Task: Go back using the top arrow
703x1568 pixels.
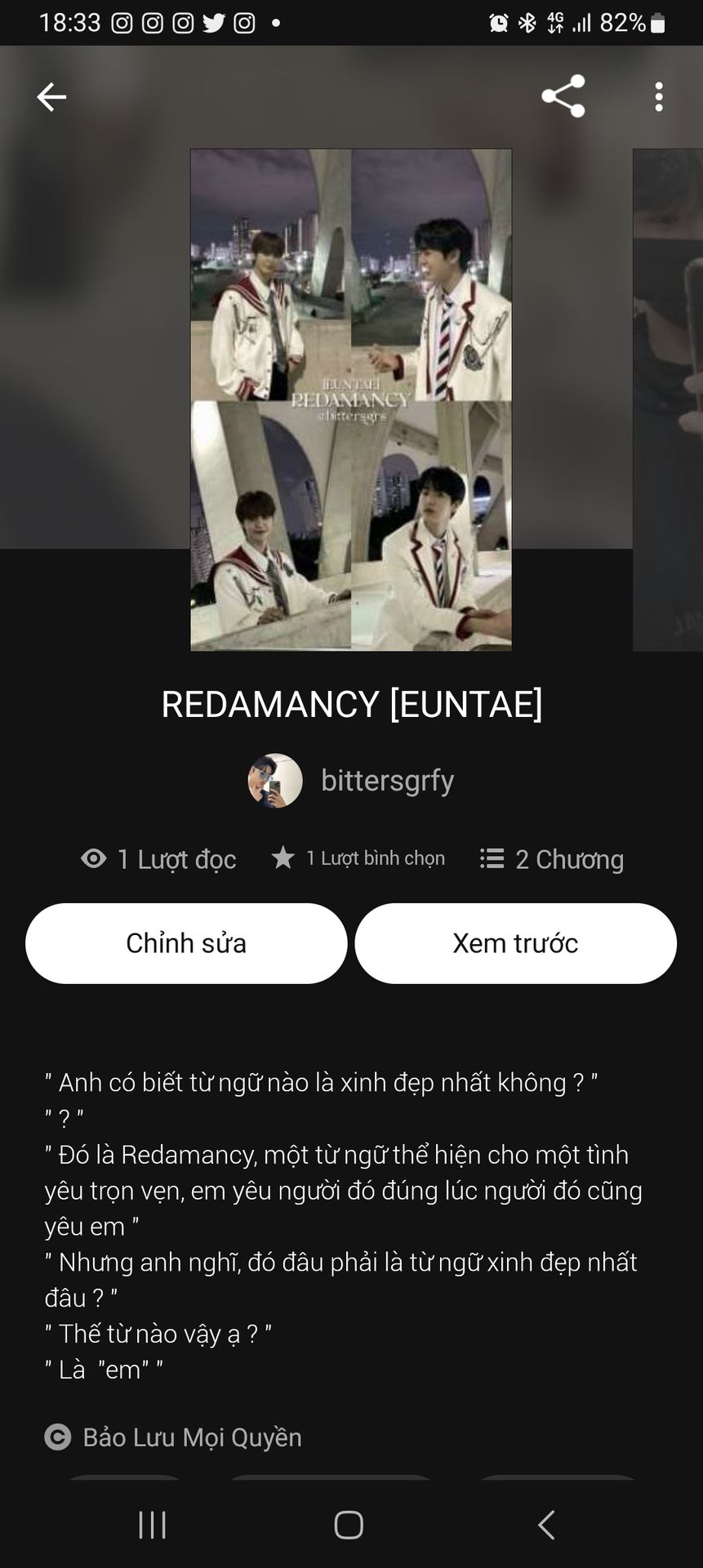Action: coord(51,97)
